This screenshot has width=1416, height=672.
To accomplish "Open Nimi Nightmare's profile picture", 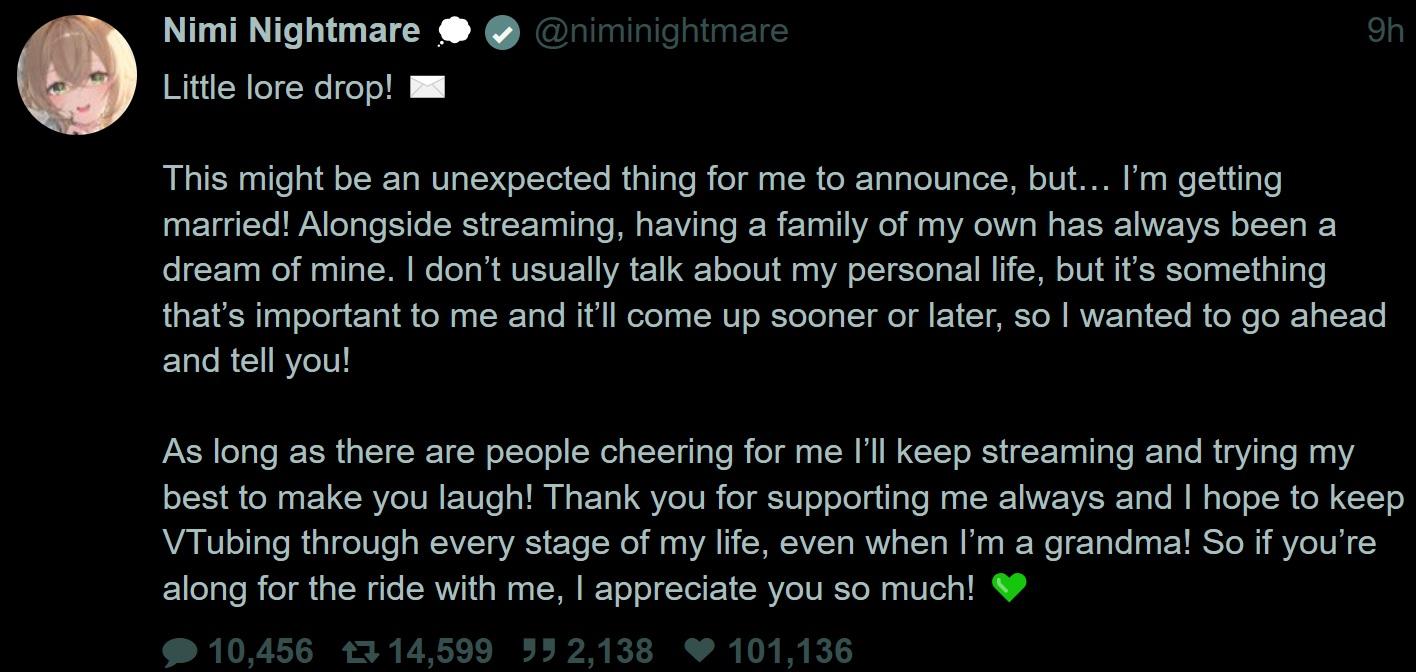I will [77, 75].
